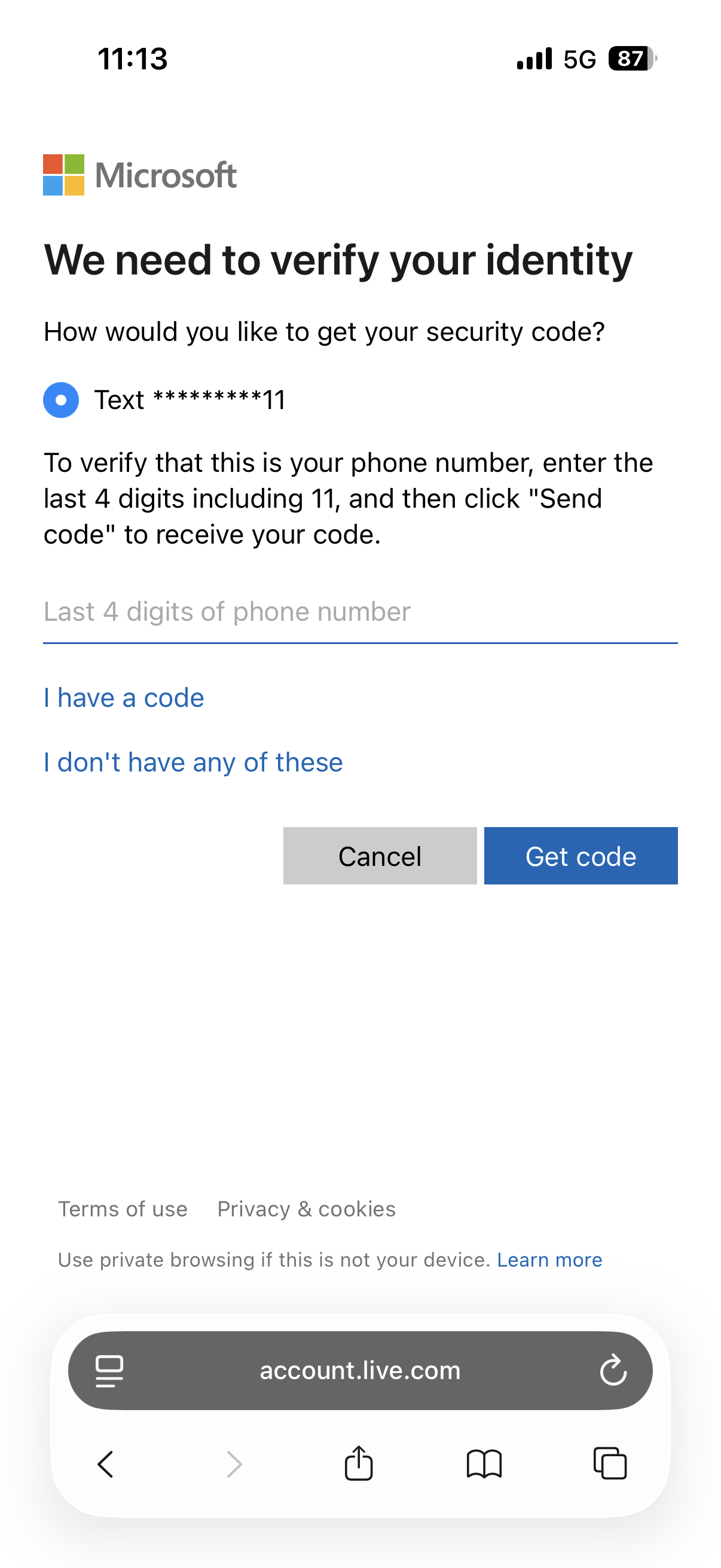Screen dimensions: 721x1568
Task: Tap the last 4 digits input field
Action: 360,612
